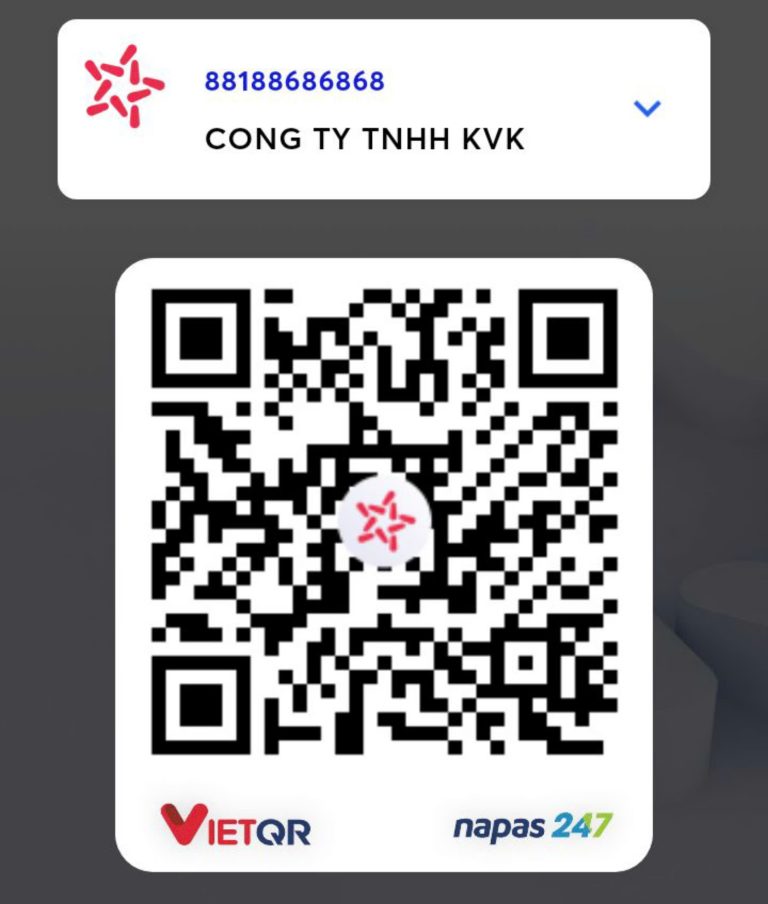The image size is (768, 904).
Task: Expand the CONG TY TNHH KVK account dropdown
Action: pyautogui.click(x=648, y=108)
